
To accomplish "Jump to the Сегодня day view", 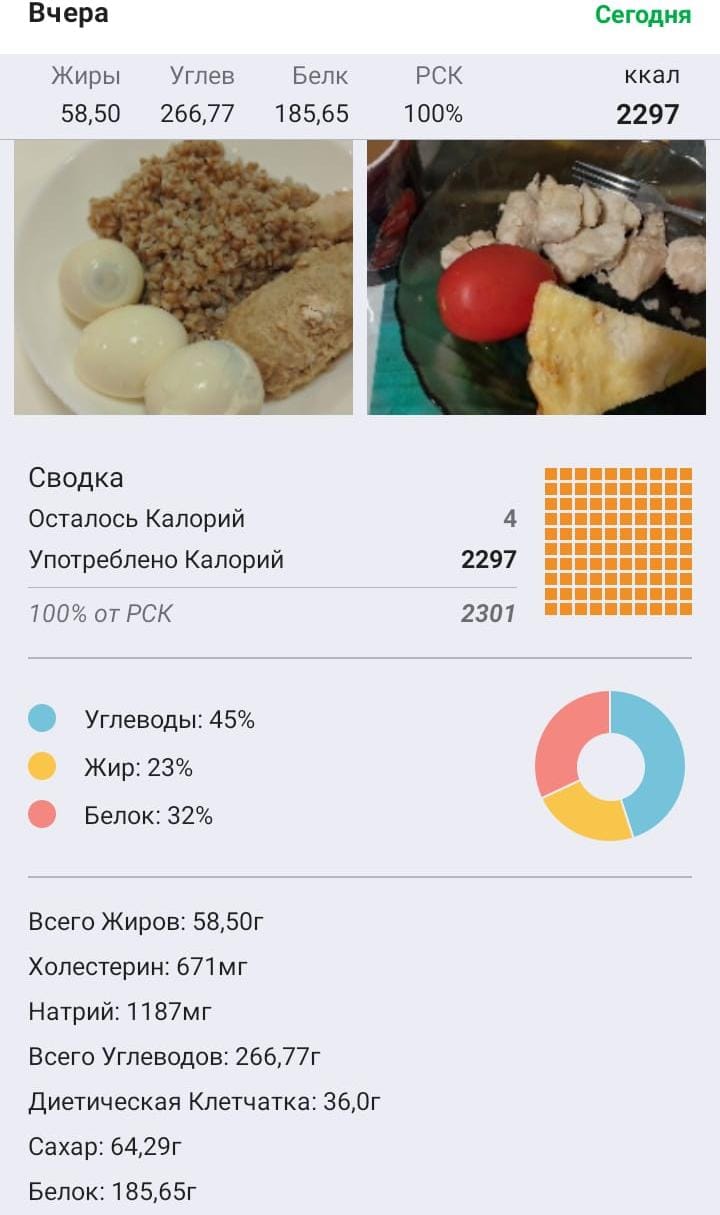I will click(x=642, y=15).
